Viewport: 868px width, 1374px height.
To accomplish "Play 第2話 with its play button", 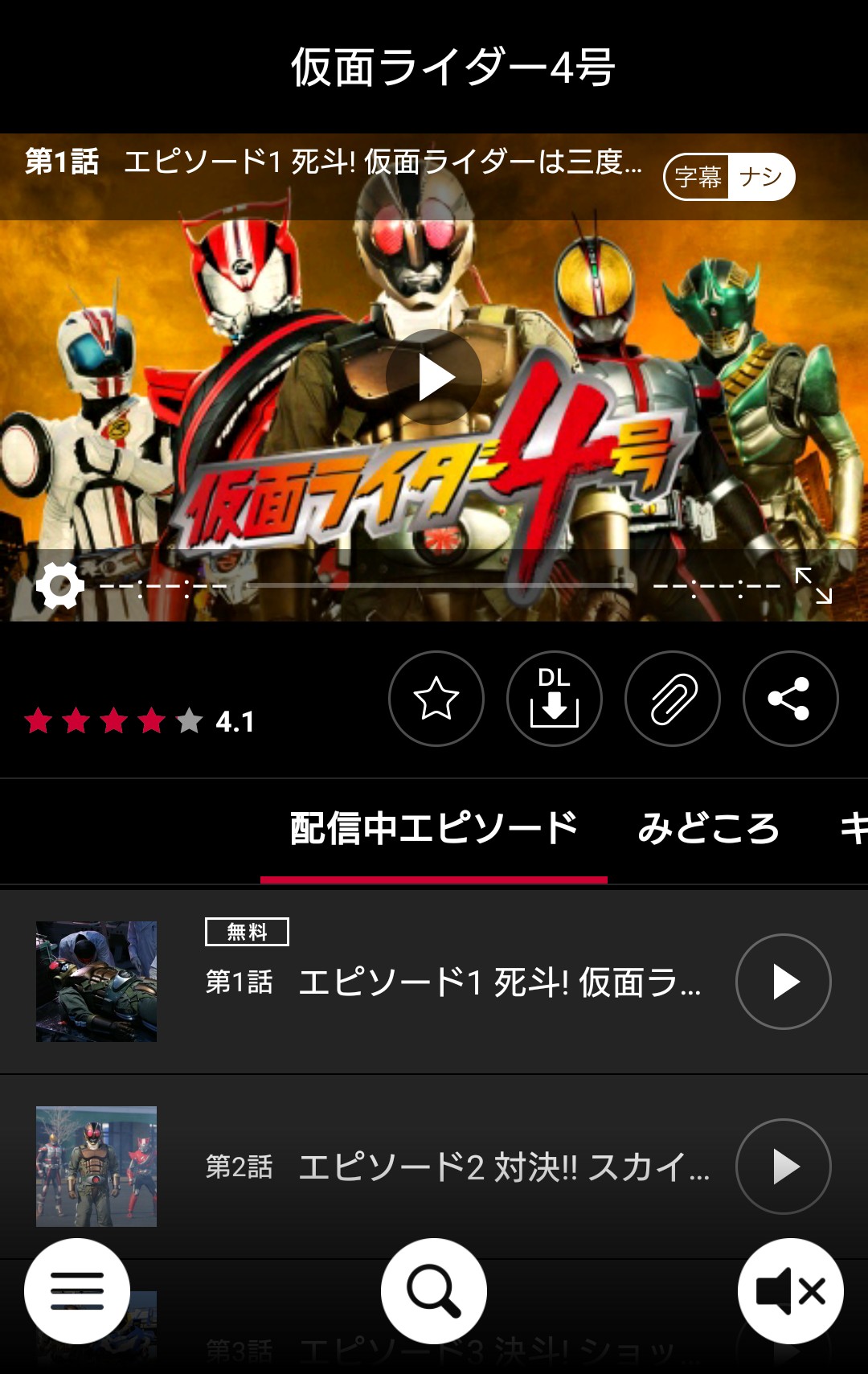I will pos(784,1167).
